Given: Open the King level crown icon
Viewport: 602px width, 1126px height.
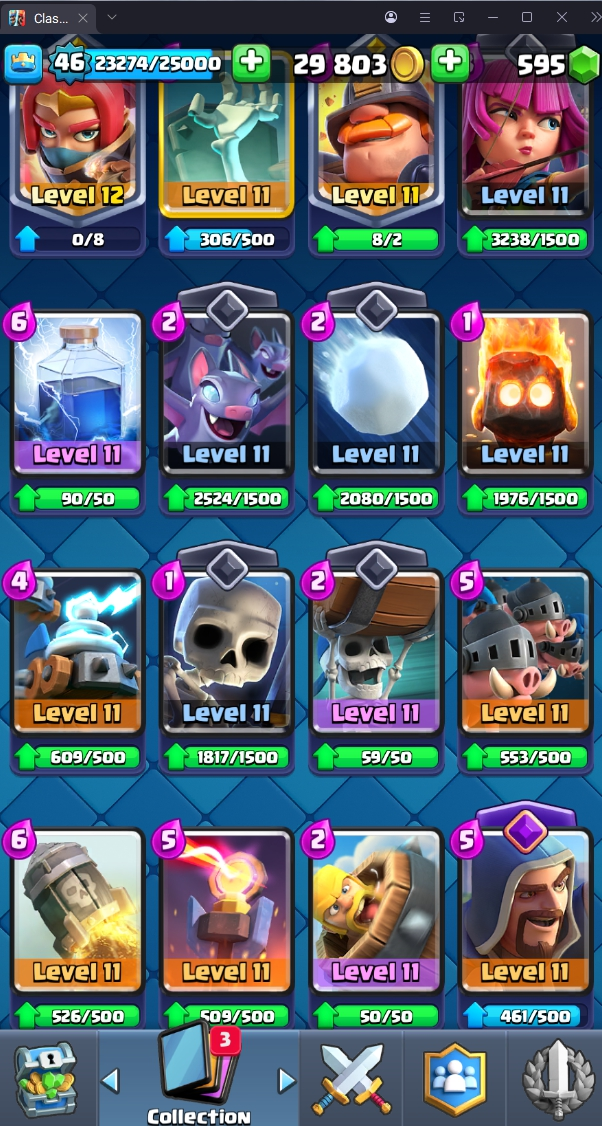Looking at the screenshot, I should coord(23,64).
